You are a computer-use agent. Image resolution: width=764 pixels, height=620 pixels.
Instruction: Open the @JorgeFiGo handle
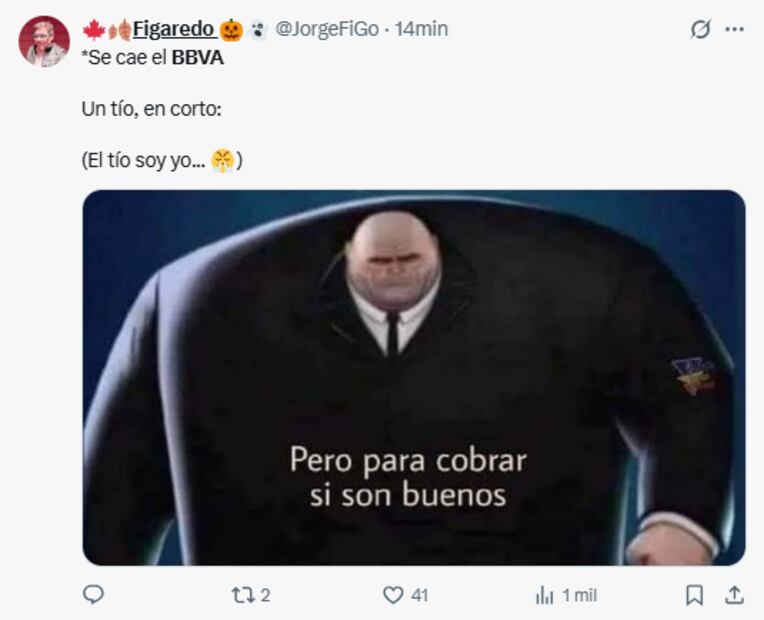point(326,29)
